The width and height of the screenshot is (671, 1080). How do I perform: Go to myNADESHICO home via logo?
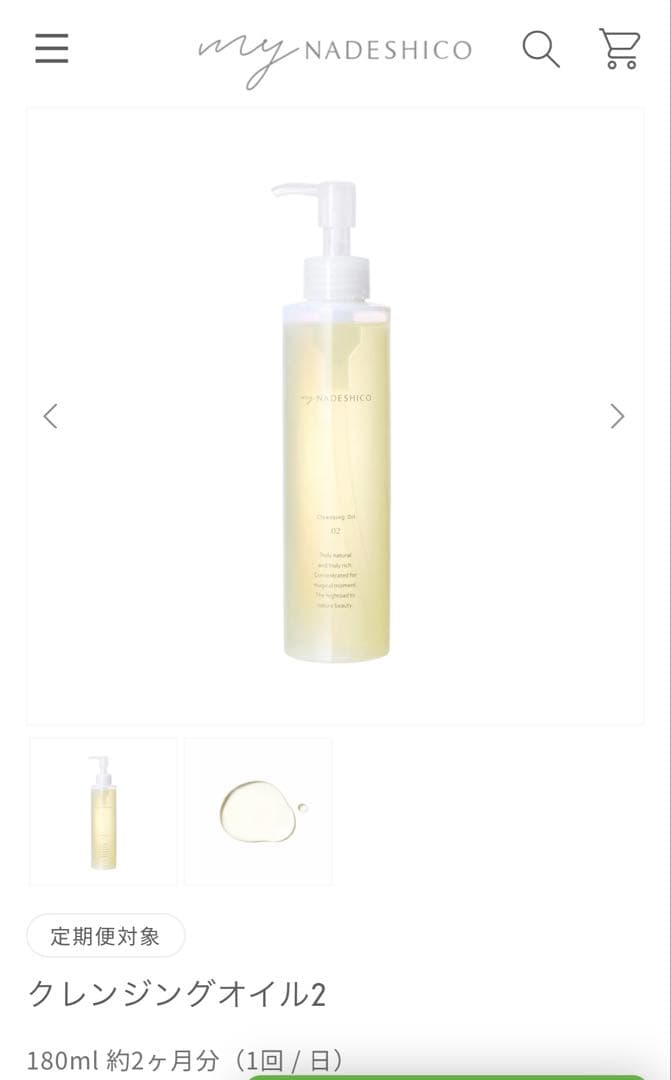pyautogui.click(x=334, y=52)
